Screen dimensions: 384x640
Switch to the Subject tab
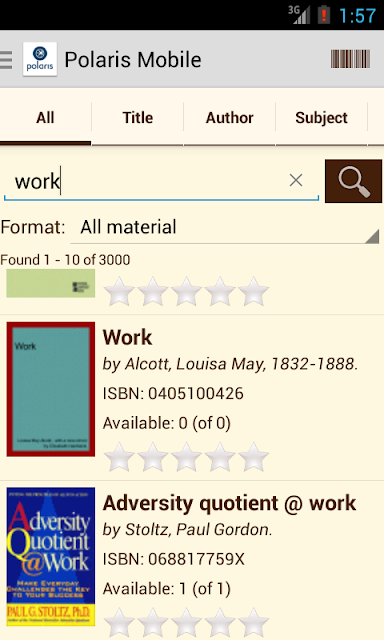321,118
